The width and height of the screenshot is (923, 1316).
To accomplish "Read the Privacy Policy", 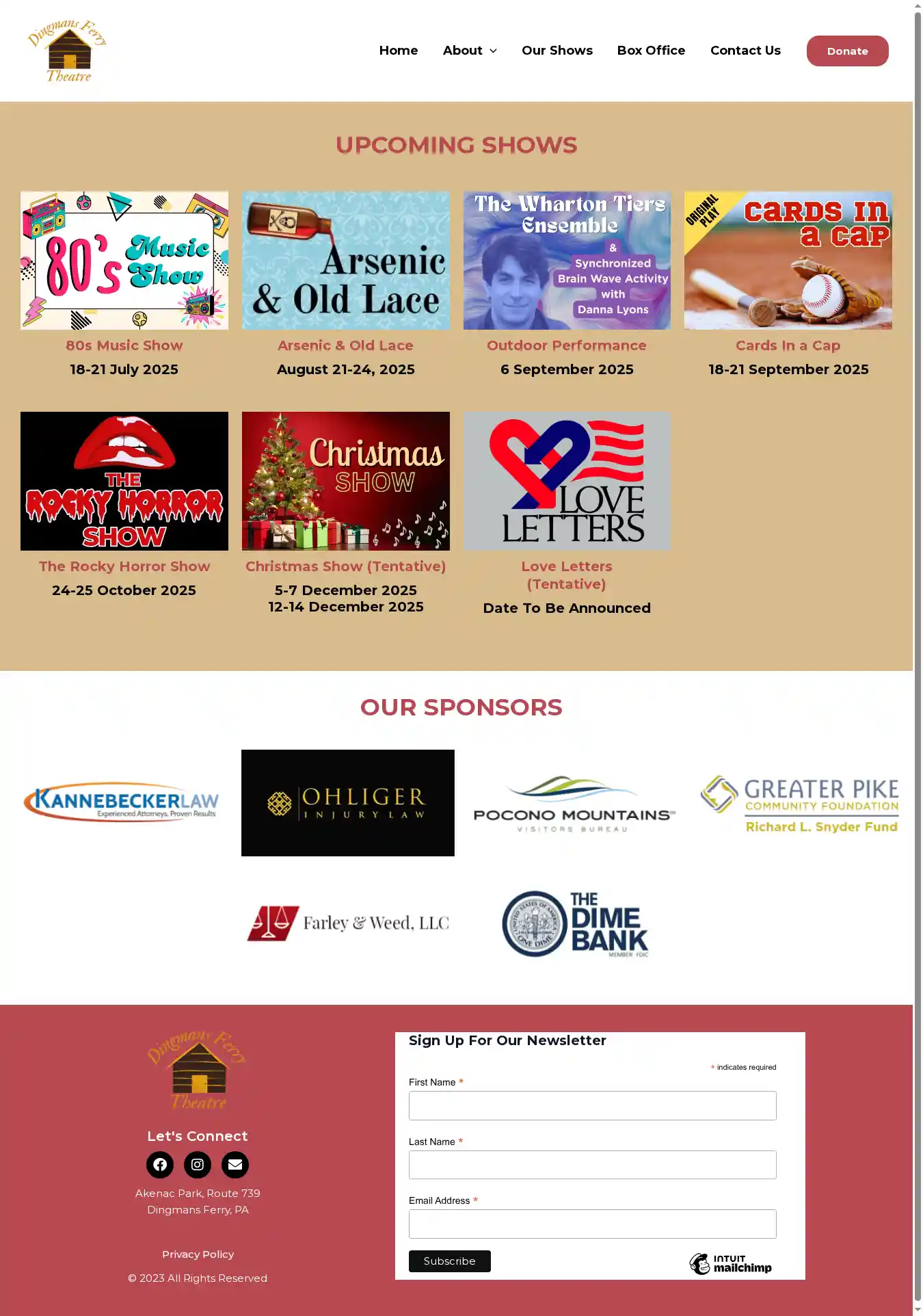I will coord(198,1254).
